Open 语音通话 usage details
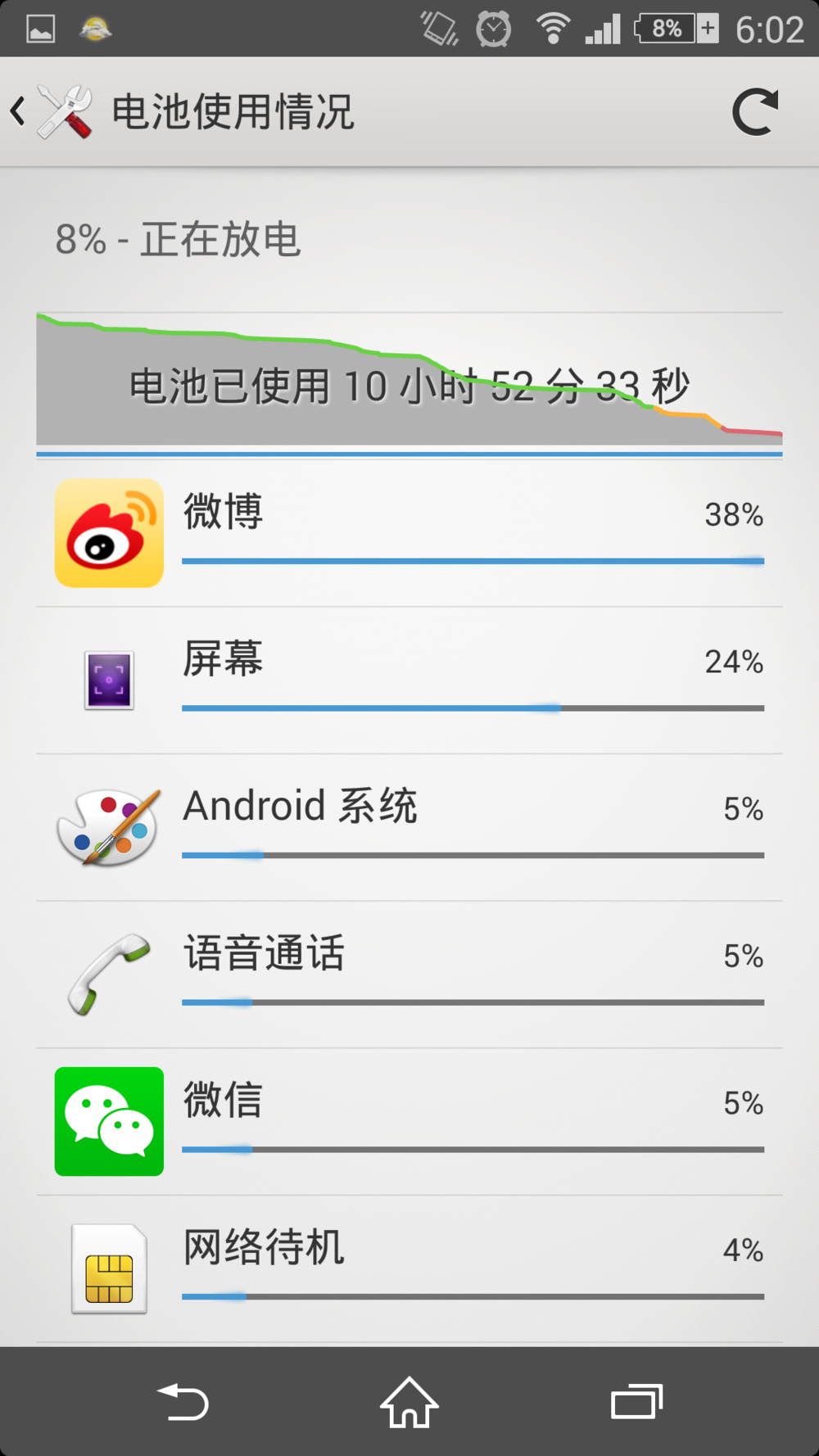Image resolution: width=819 pixels, height=1456 pixels. [x=409, y=974]
